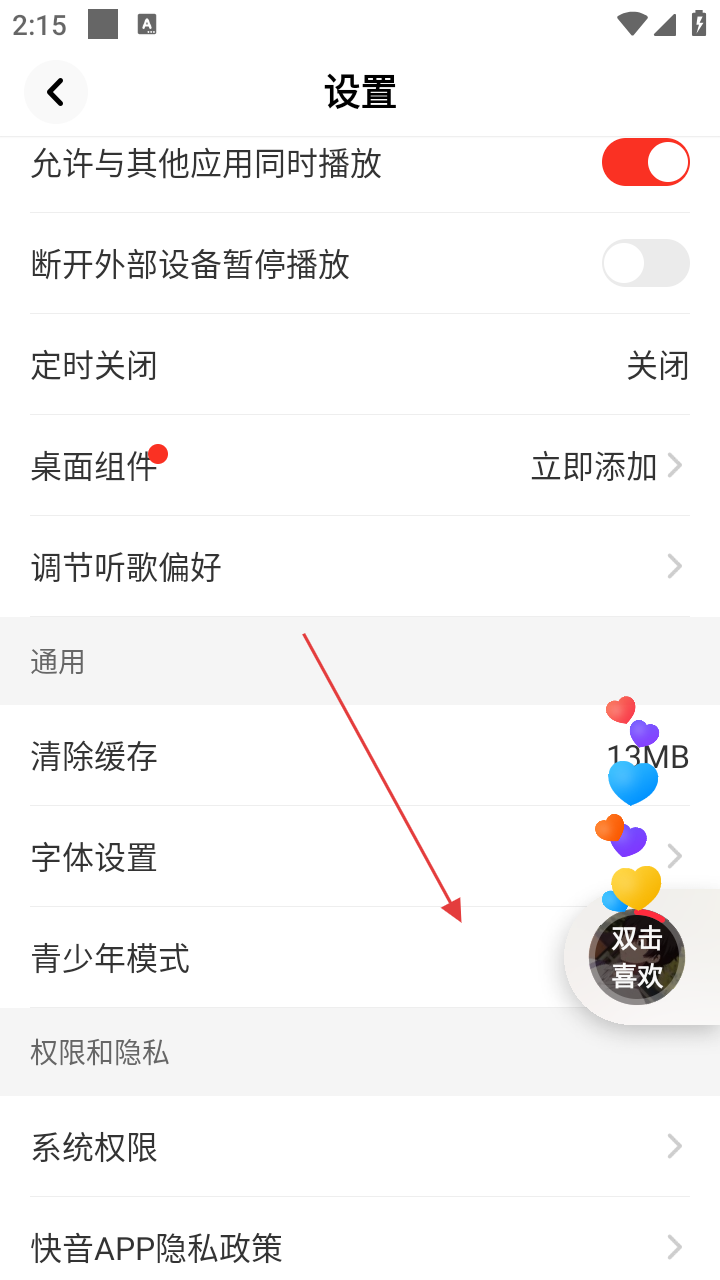Open 桌面组件 立即添加 row
720x1280 pixels.
[360, 466]
